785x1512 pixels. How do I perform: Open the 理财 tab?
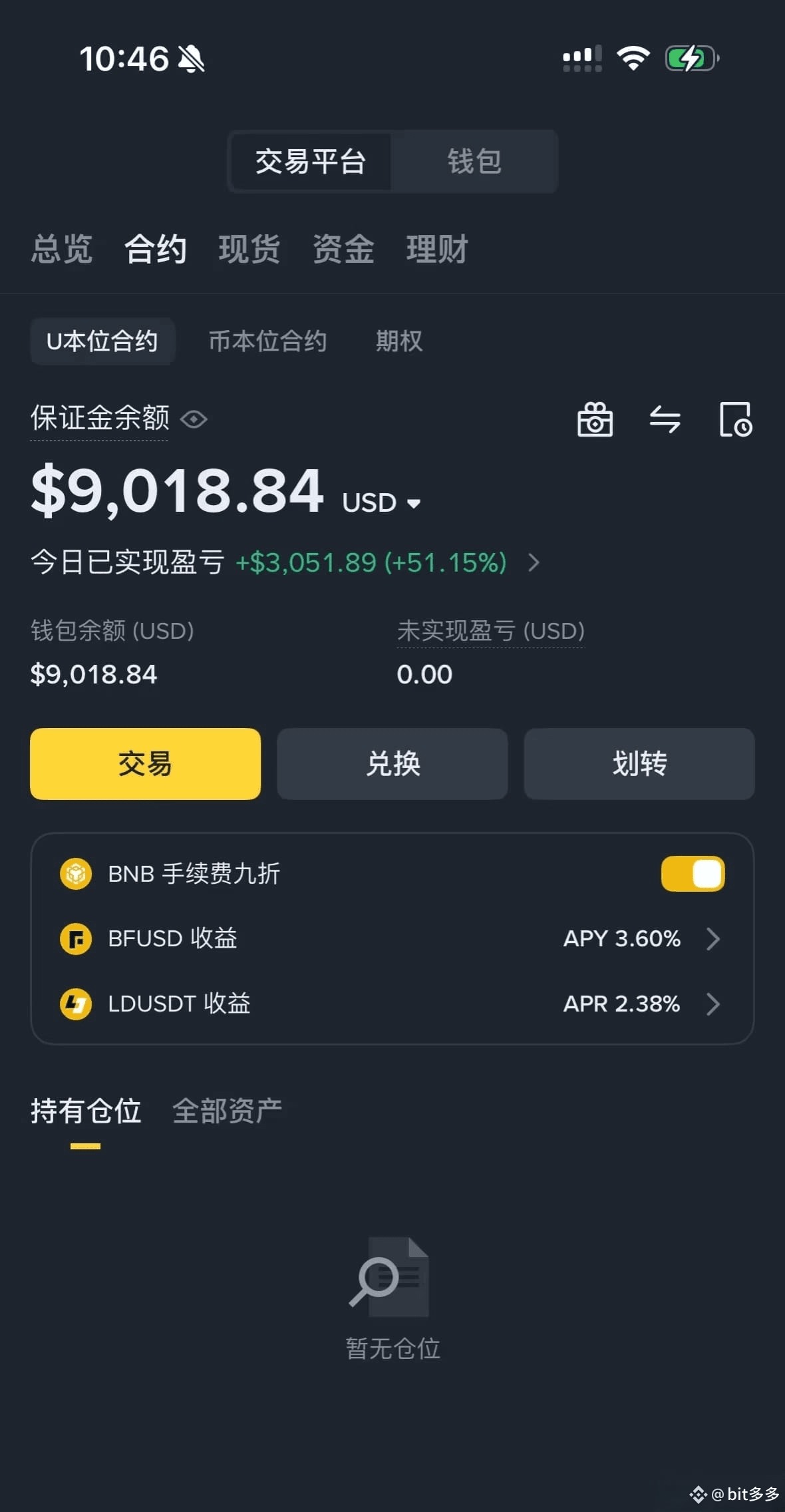[437, 250]
